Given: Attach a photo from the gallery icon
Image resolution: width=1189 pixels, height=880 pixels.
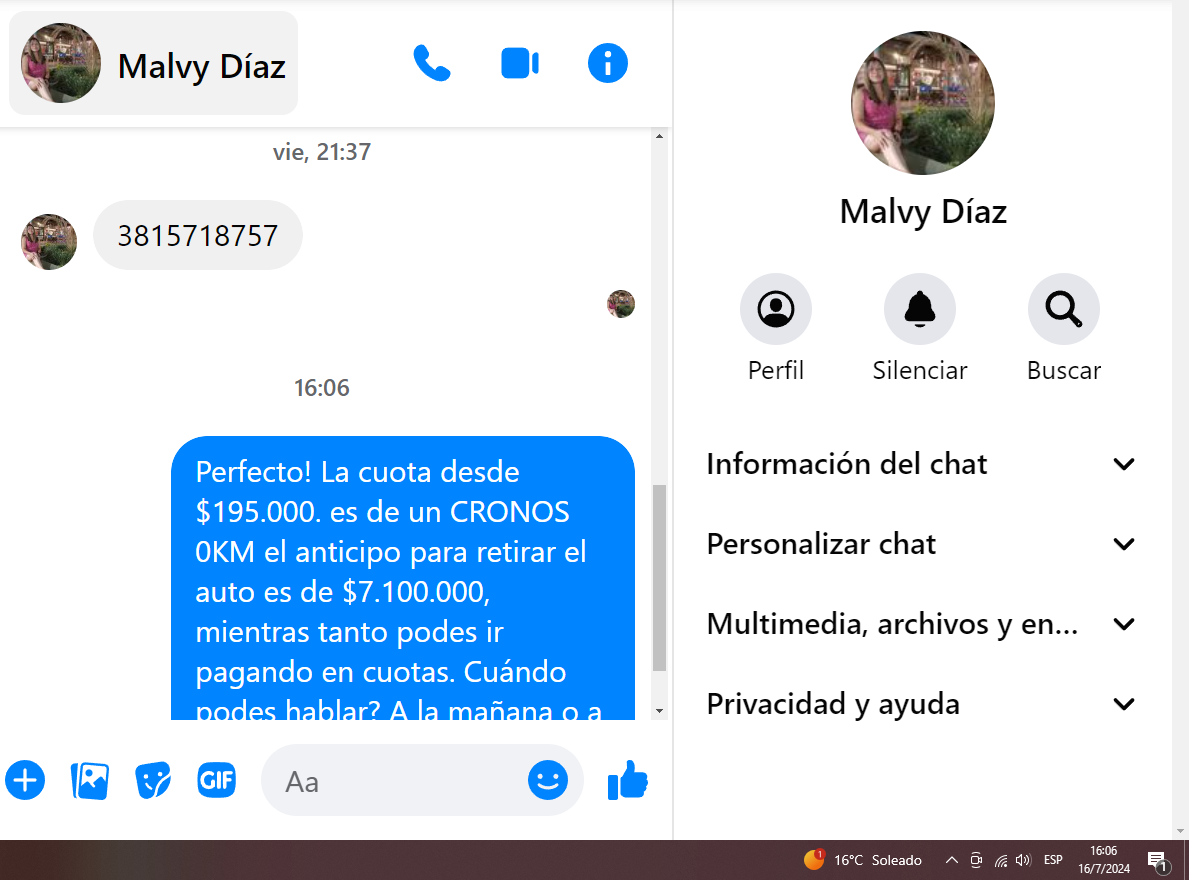Looking at the screenshot, I should [89, 780].
